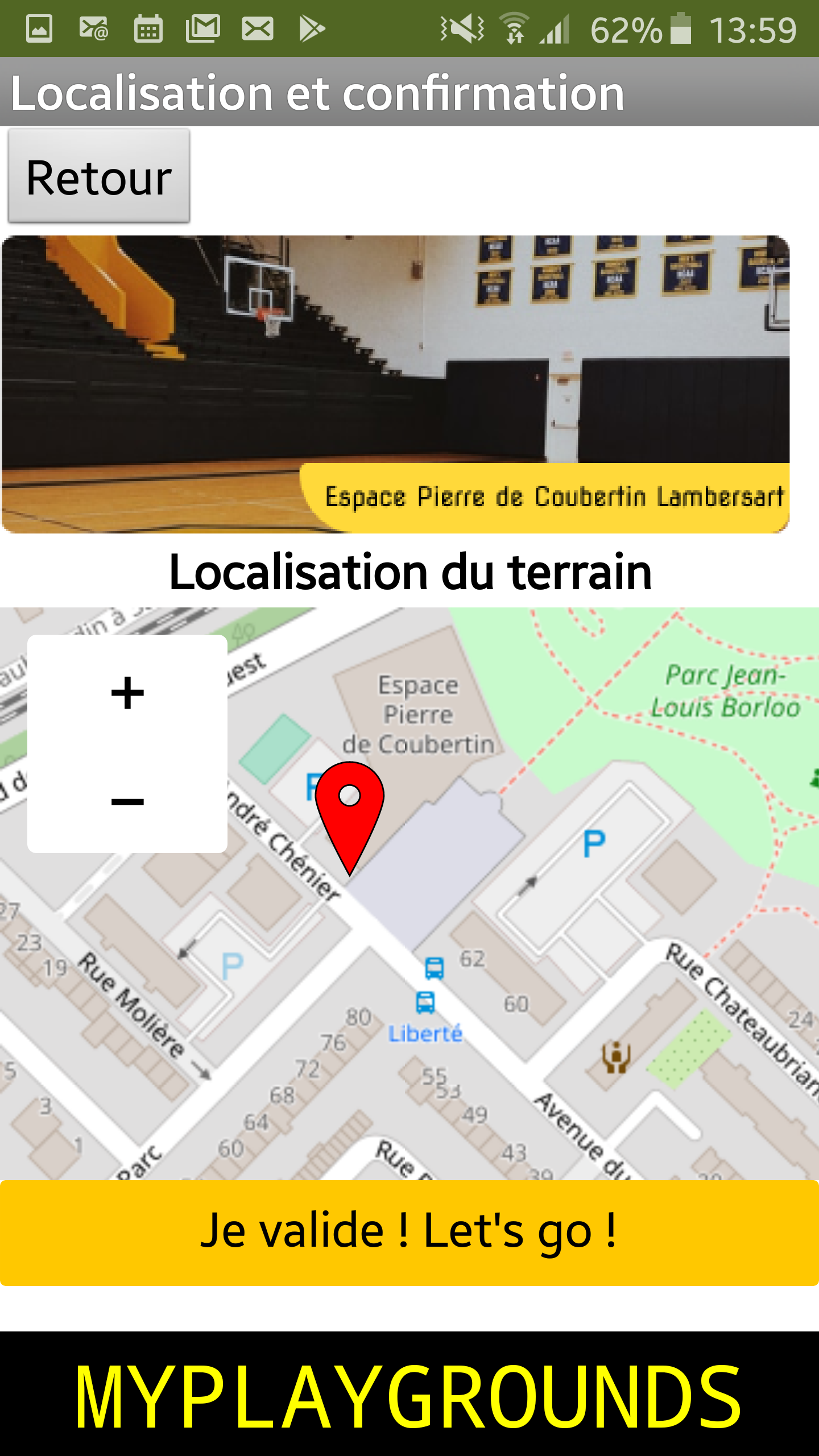The height and width of the screenshot is (1456, 819).
Task: Confirm with Je valide ! Let's go !
Action: click(x=409, y=1232)
